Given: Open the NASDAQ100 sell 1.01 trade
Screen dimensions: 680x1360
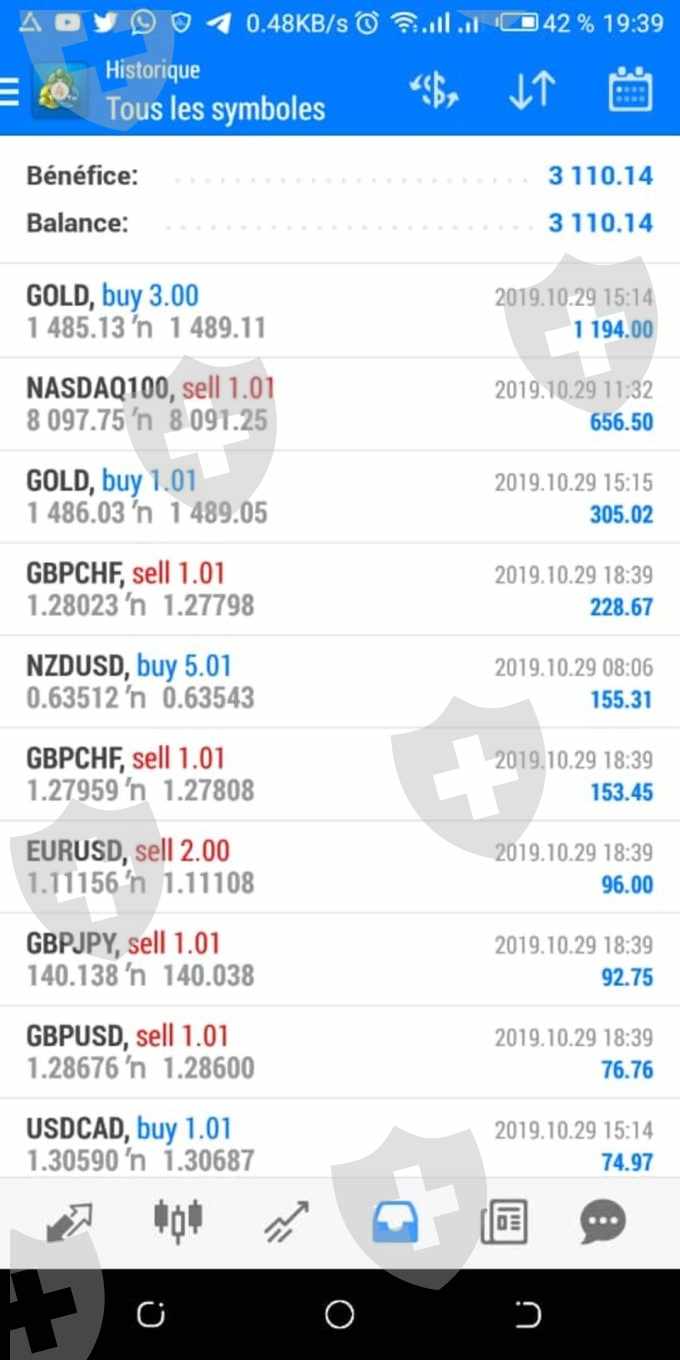Looking at the screenshot, I should tap(340, 404).
